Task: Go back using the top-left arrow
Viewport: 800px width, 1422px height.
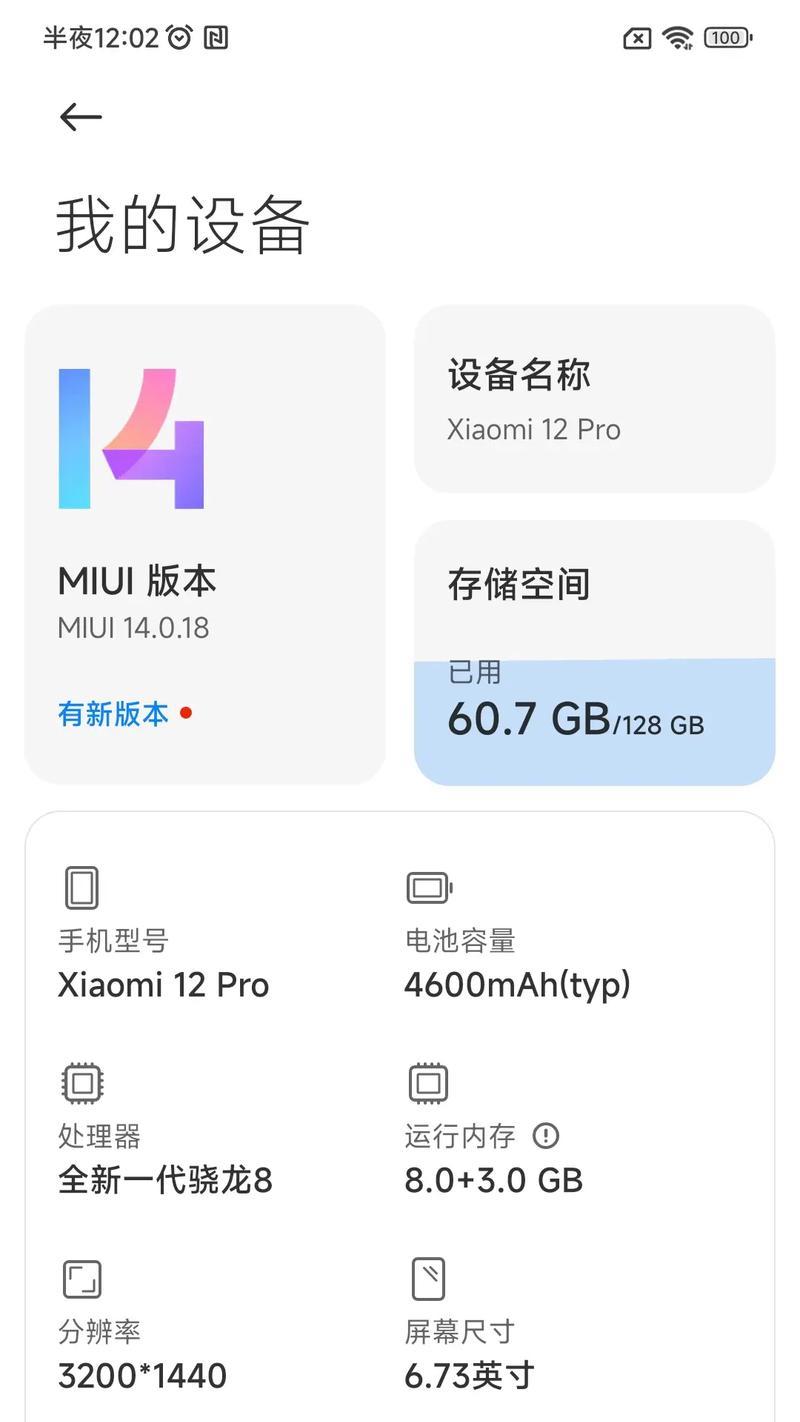Action: click(81, 117)
